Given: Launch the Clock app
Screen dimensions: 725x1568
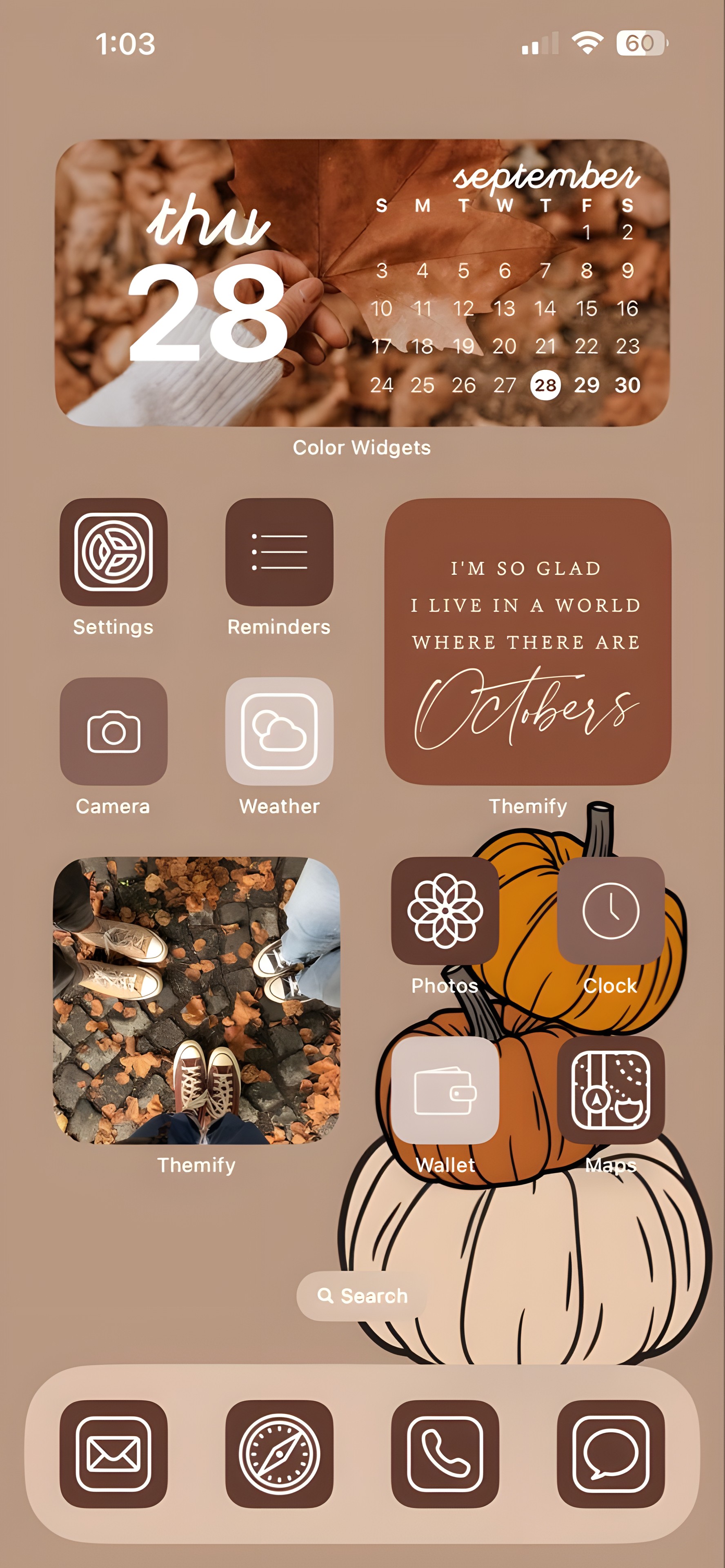Looking at the screenshot, I should point(611,911).
